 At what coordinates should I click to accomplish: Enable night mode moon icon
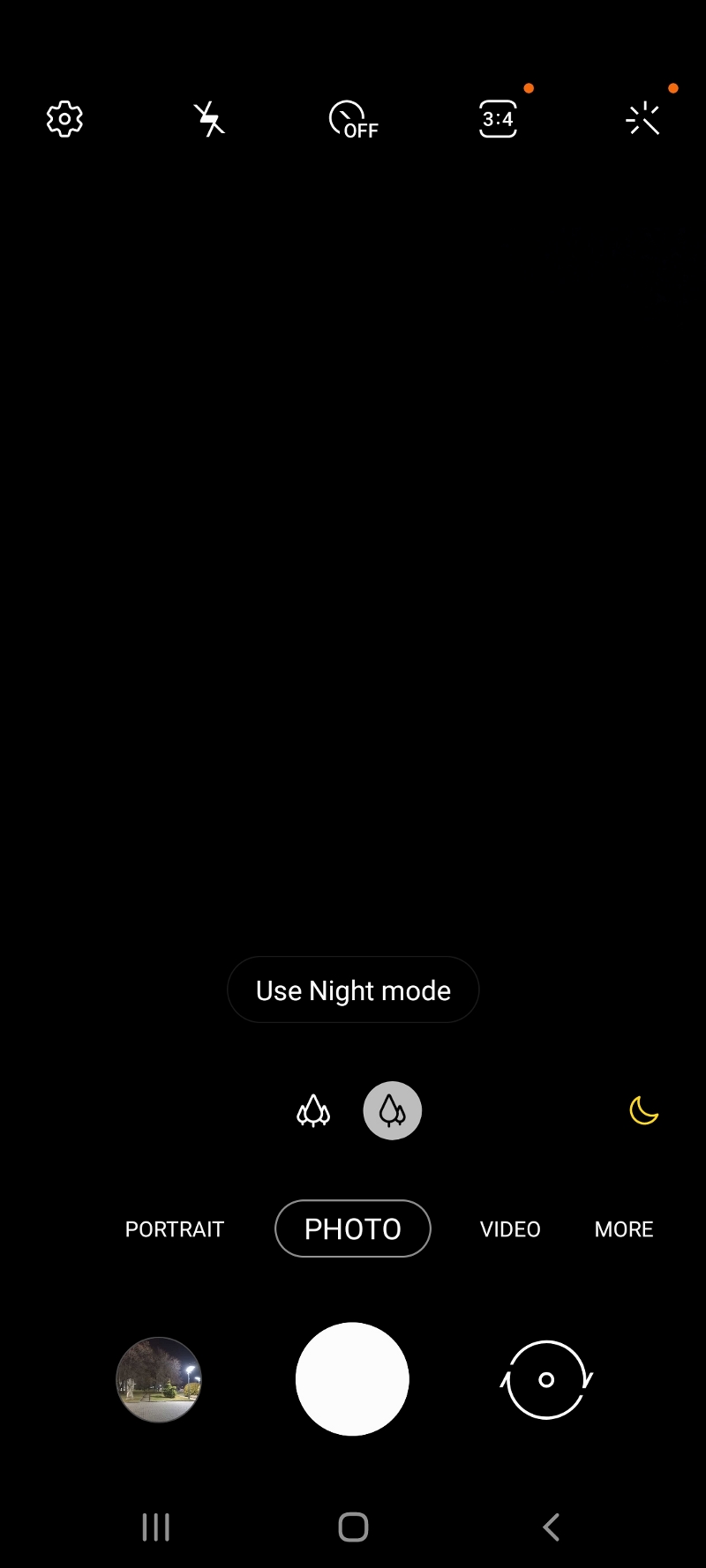coord(644,1111)
